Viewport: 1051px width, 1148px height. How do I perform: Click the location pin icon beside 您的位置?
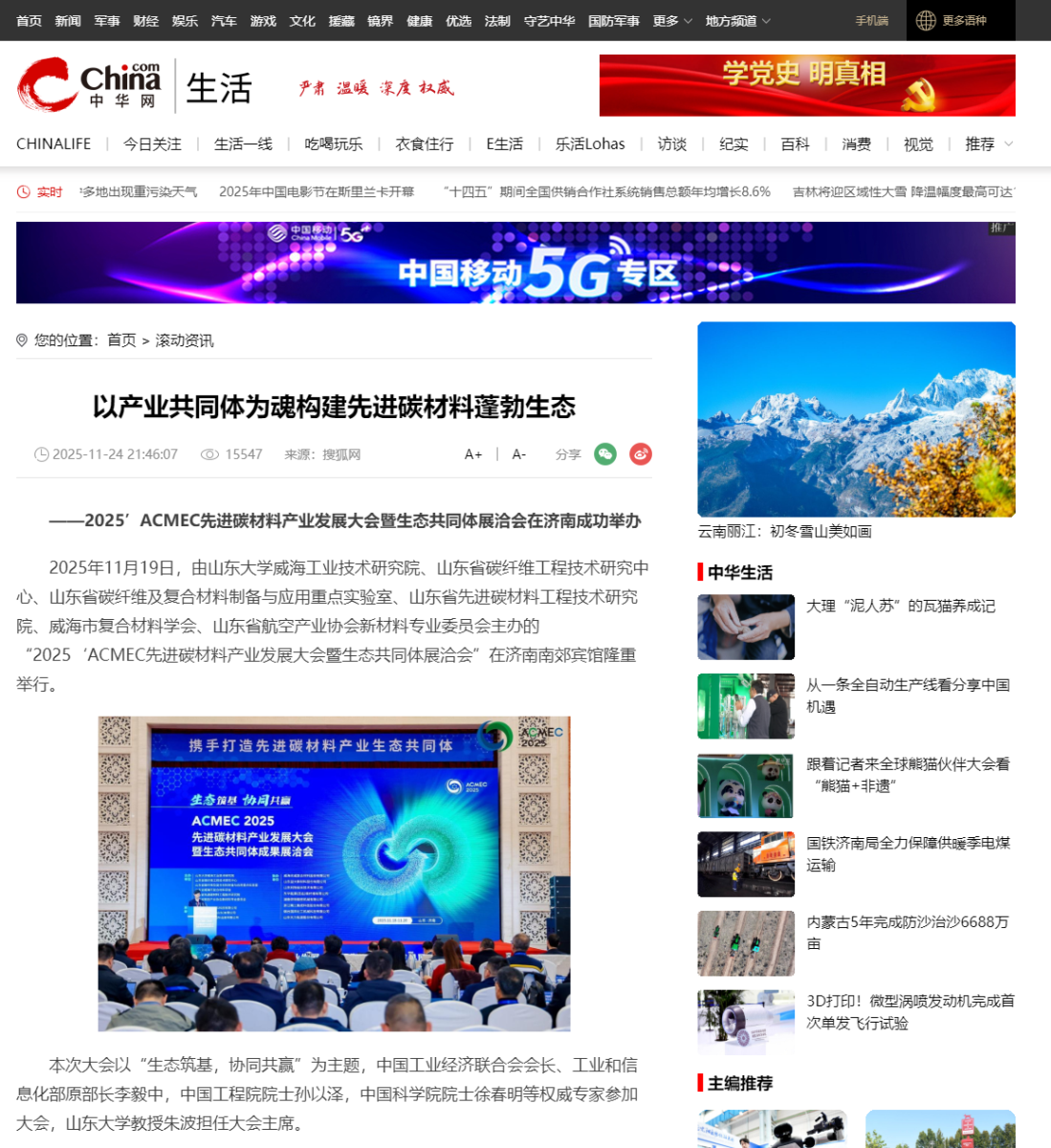click(x=21, y=340)
